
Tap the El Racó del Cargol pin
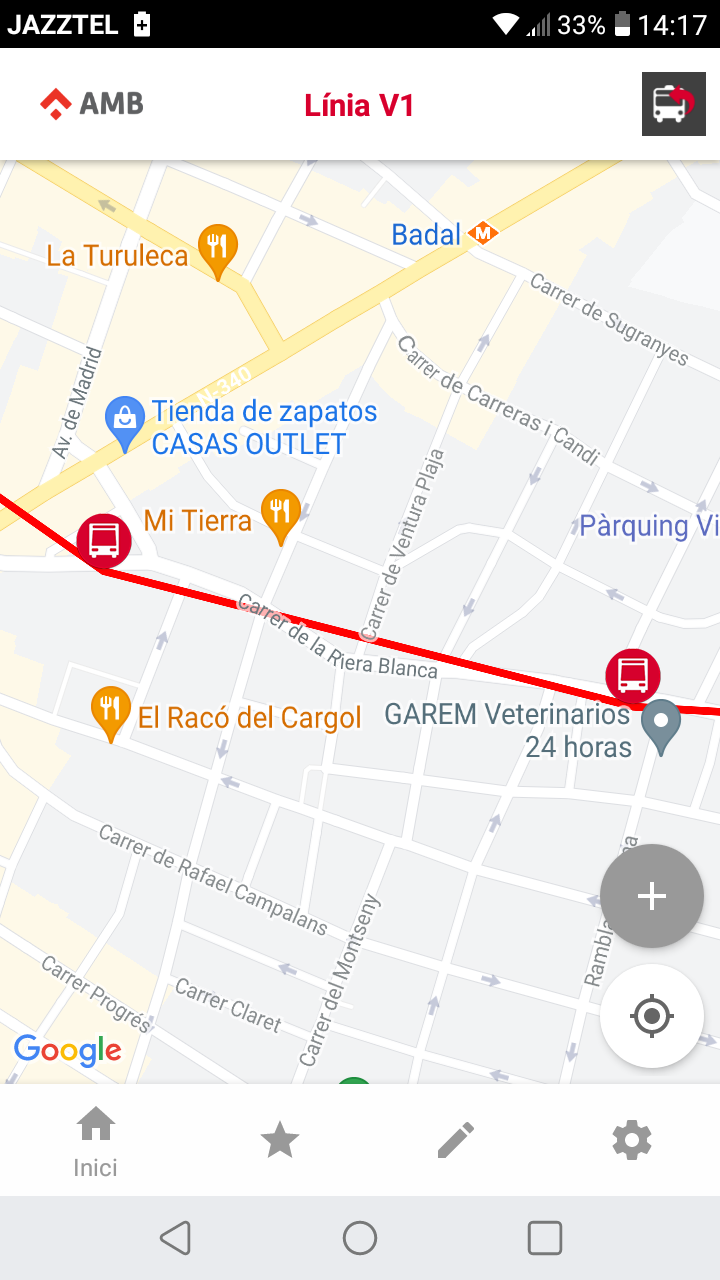110,711
